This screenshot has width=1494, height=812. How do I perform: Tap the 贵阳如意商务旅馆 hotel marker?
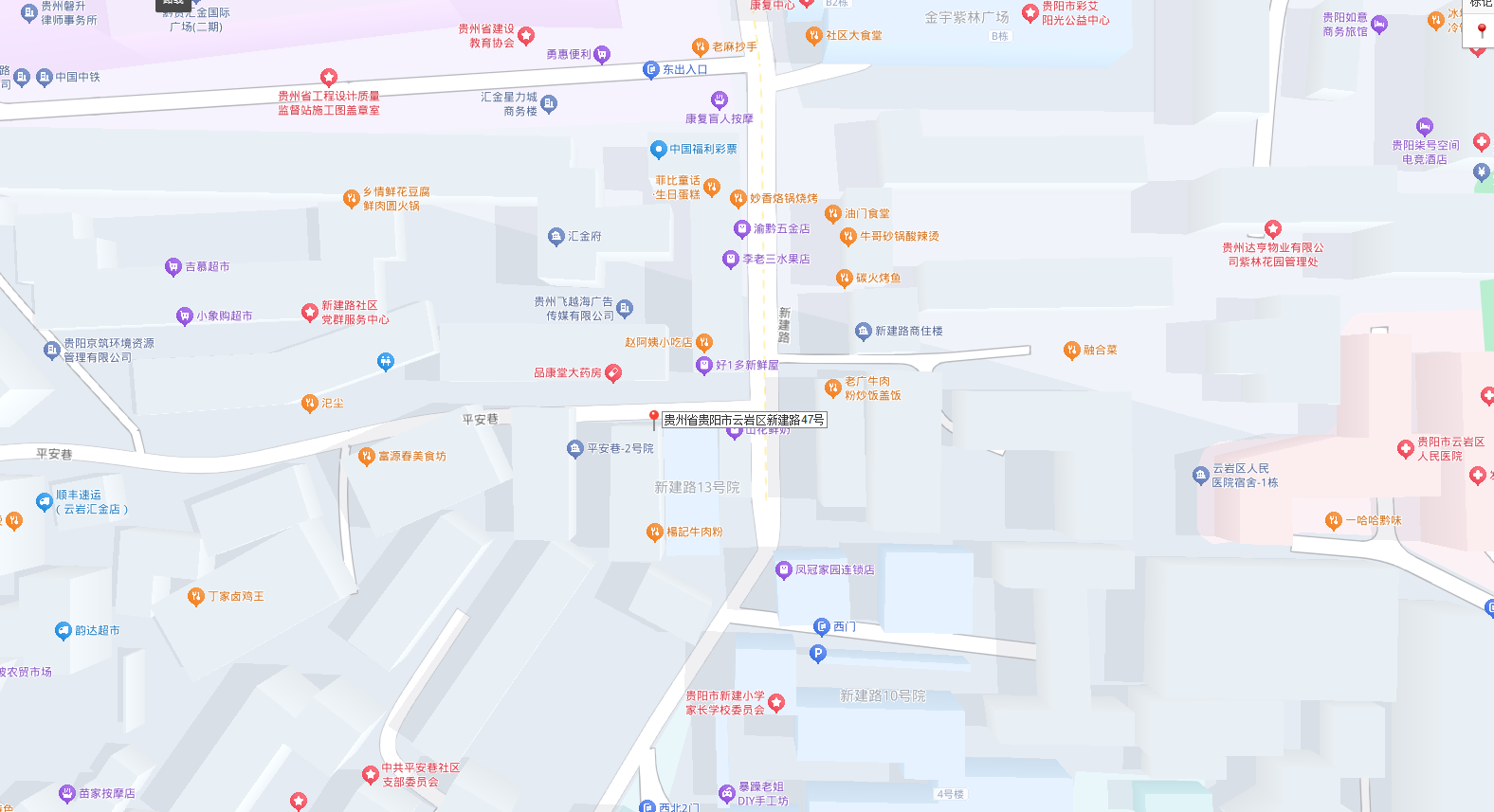pos(1379,25)
